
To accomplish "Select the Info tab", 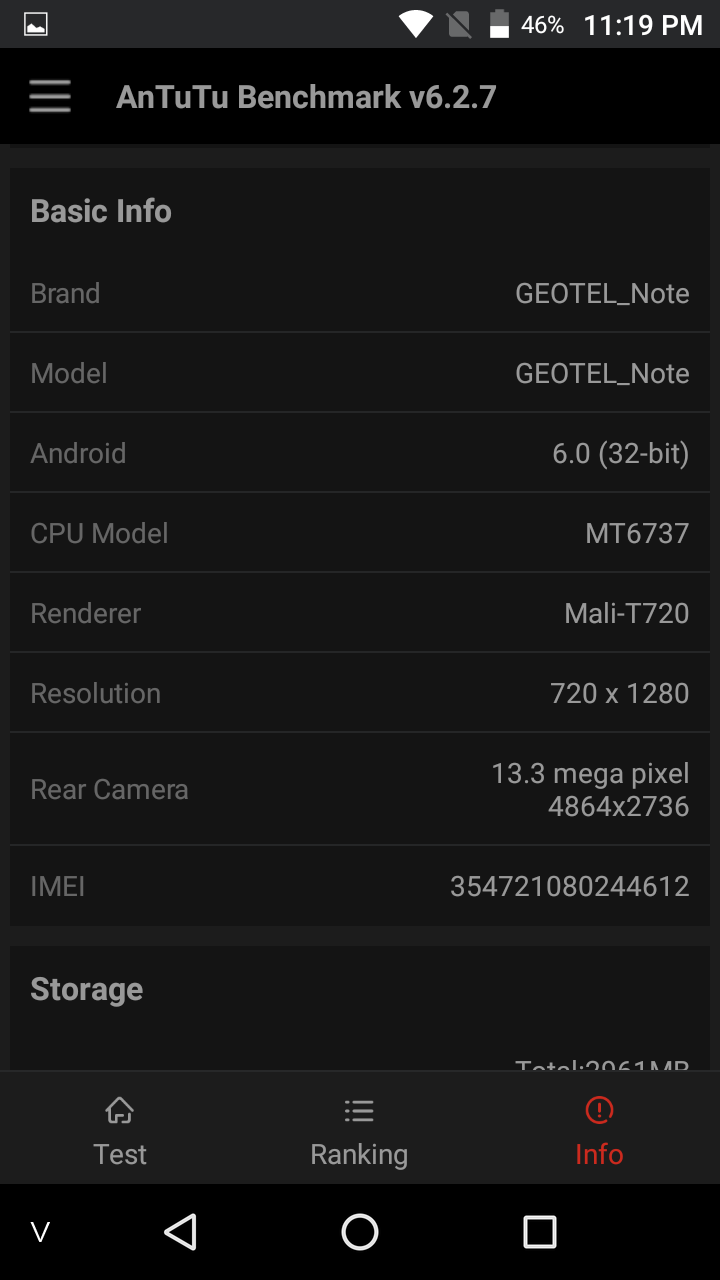I will 599,1132.
